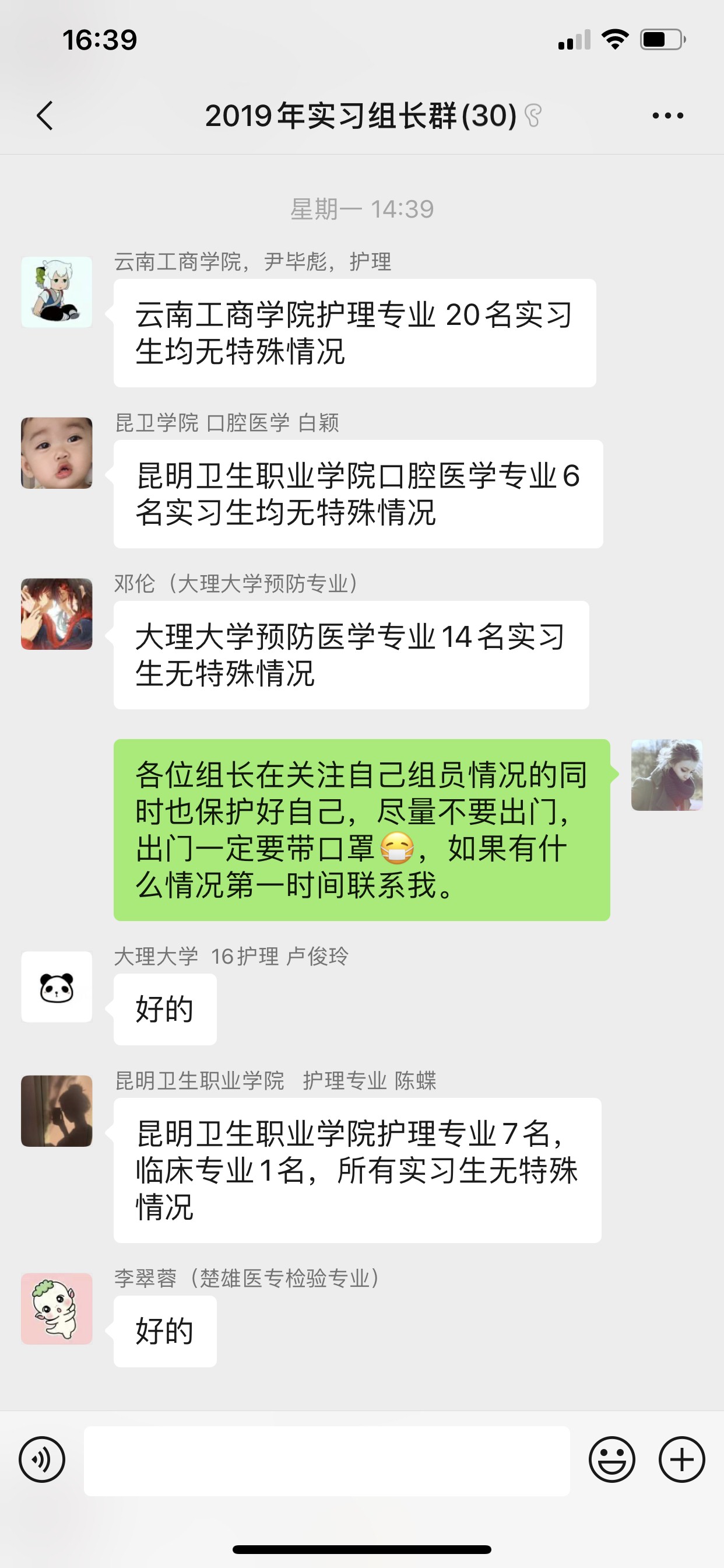Open my own avatar beside green message
This screenshot has width=724, height=1568.
coord(667,775)
